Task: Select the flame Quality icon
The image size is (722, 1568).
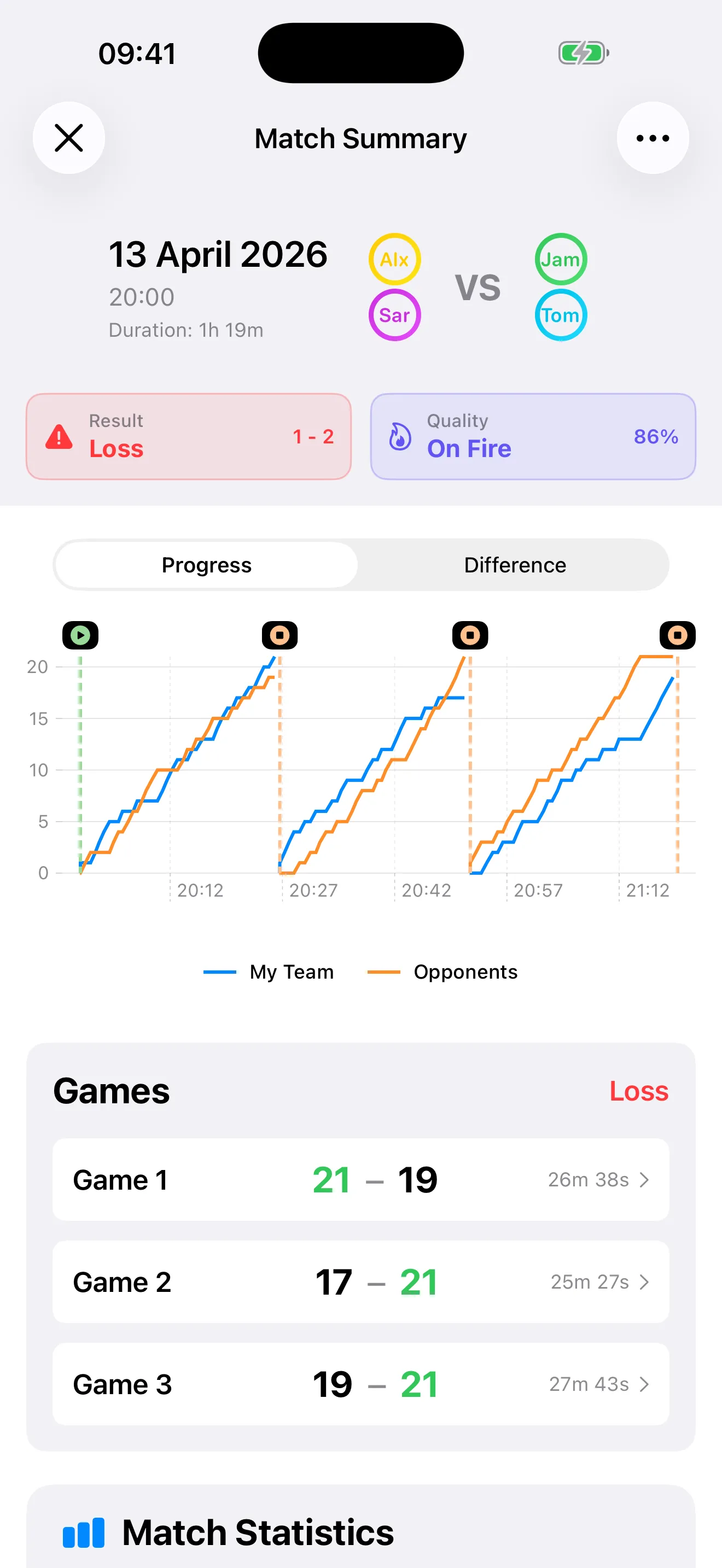Action: [x=400, y=436]
